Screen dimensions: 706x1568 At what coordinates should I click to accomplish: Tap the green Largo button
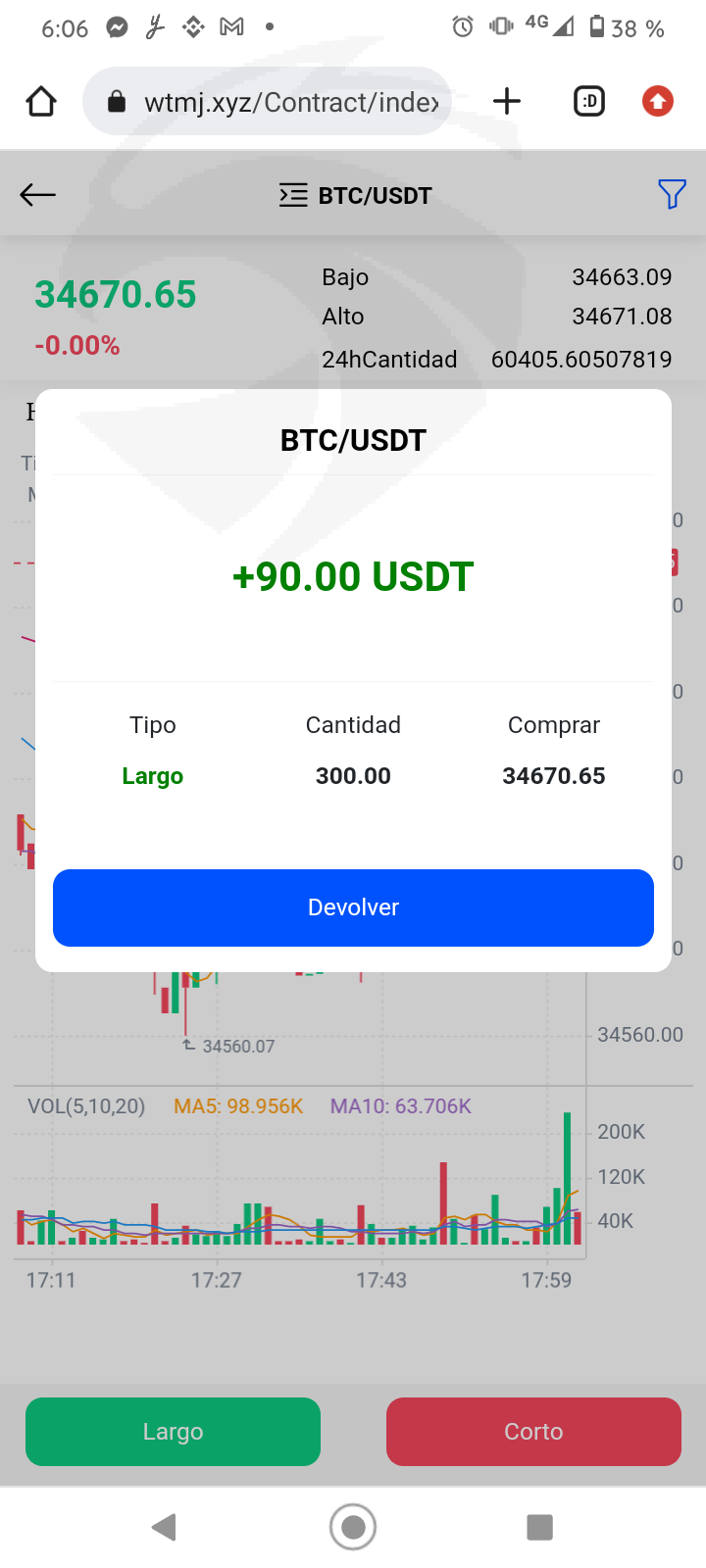[173, 1432]
